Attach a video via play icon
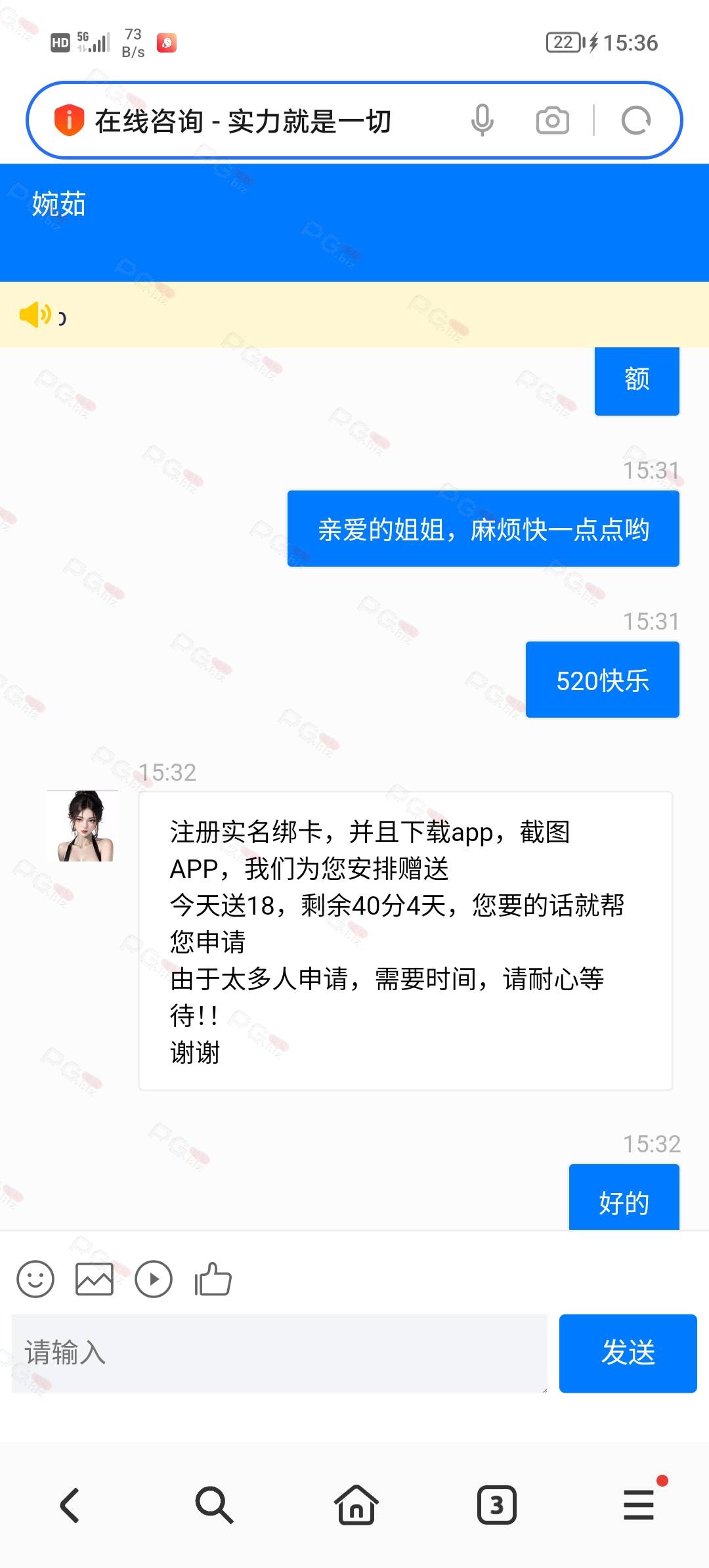Image resolution: width=709 pixels, height=1568 pixels. click(x=154, y=1279)
